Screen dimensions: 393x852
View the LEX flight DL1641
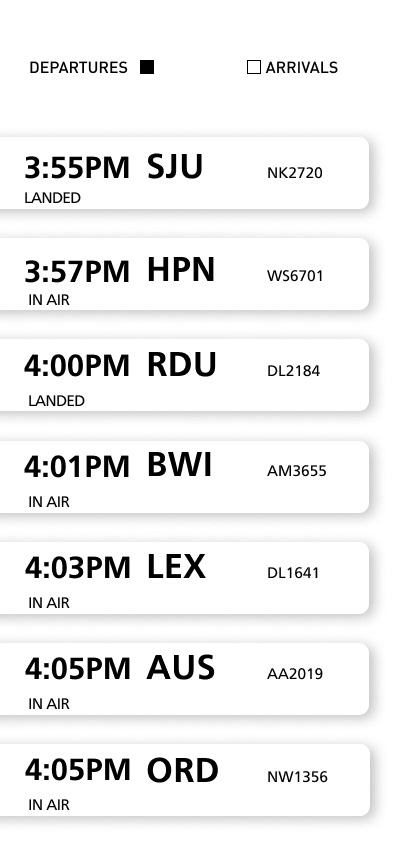(184, 578)
